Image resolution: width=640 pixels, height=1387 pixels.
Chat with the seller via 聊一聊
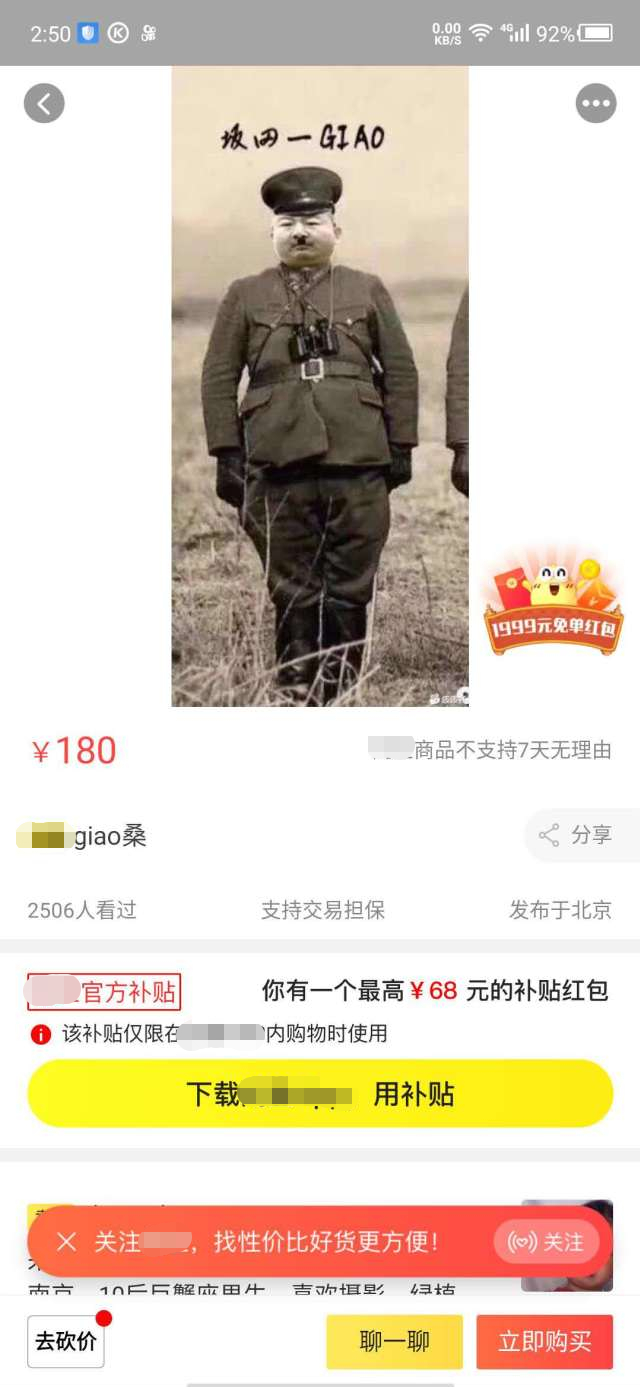394,1341
